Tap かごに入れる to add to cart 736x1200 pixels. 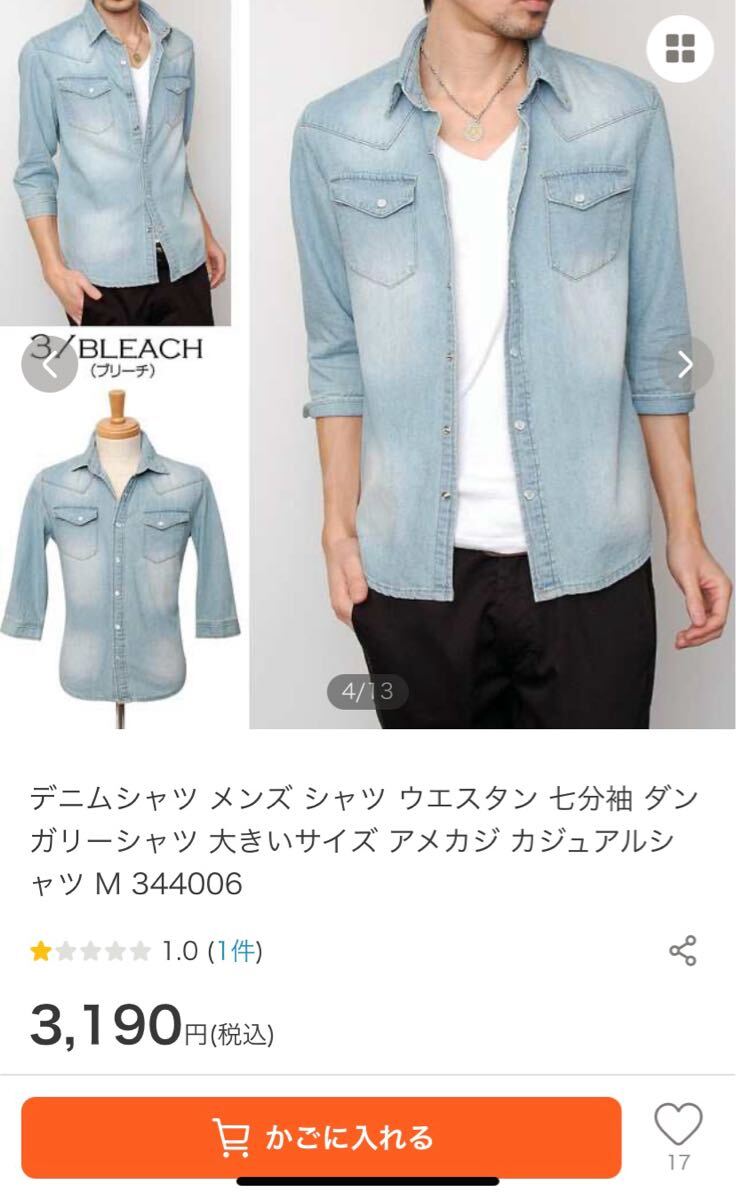pos(321,1137)
